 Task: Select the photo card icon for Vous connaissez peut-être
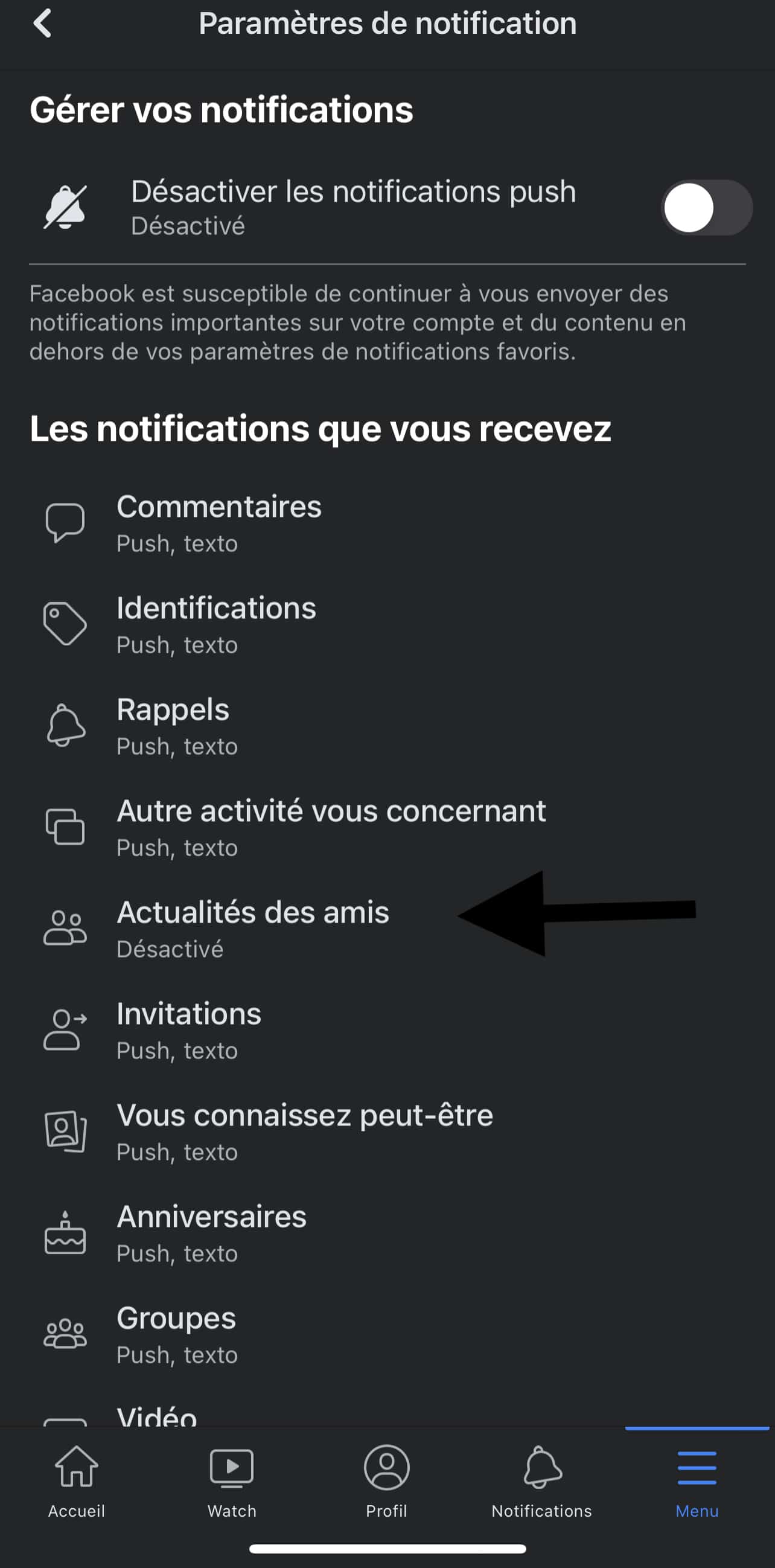tap(65, 1132)
